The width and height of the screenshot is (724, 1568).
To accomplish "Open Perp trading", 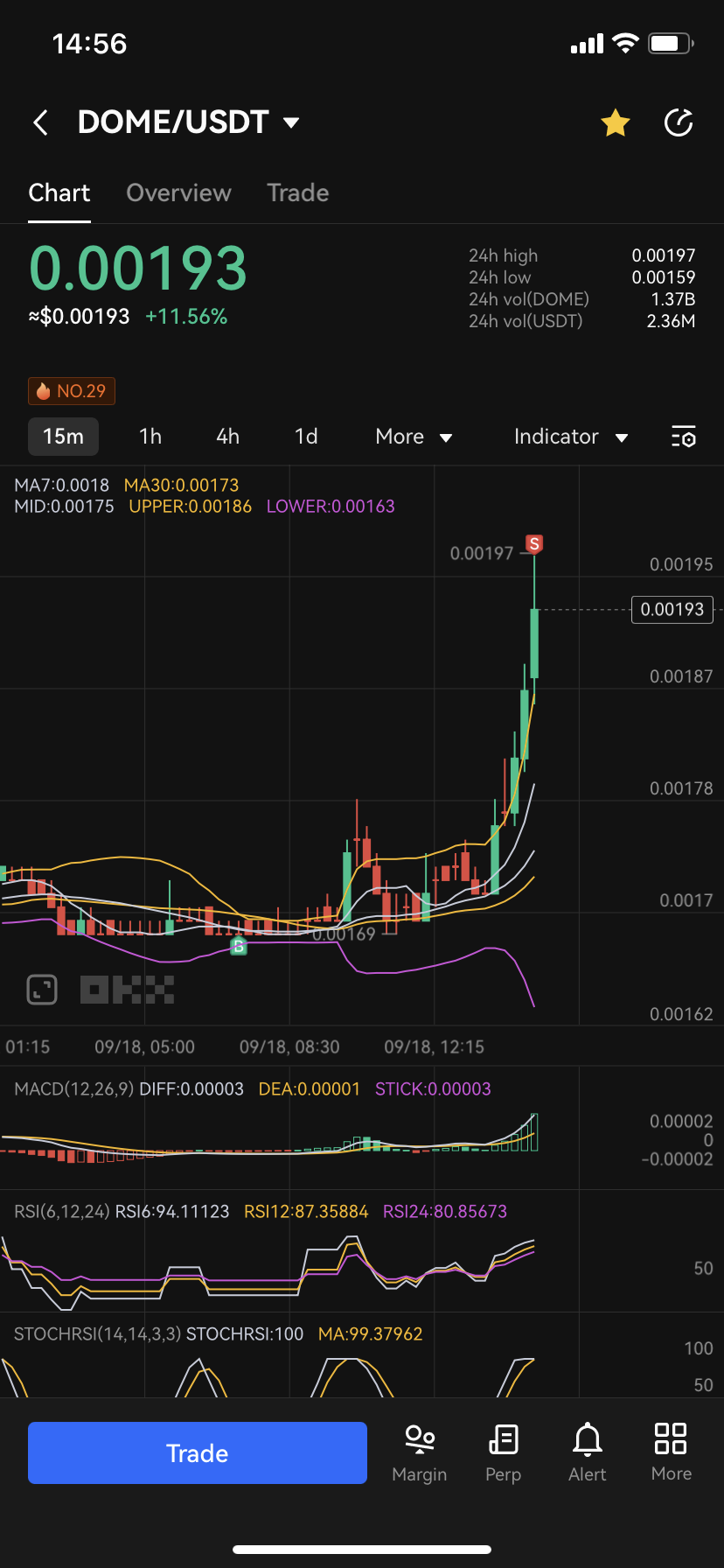I will pos(503,1452).
